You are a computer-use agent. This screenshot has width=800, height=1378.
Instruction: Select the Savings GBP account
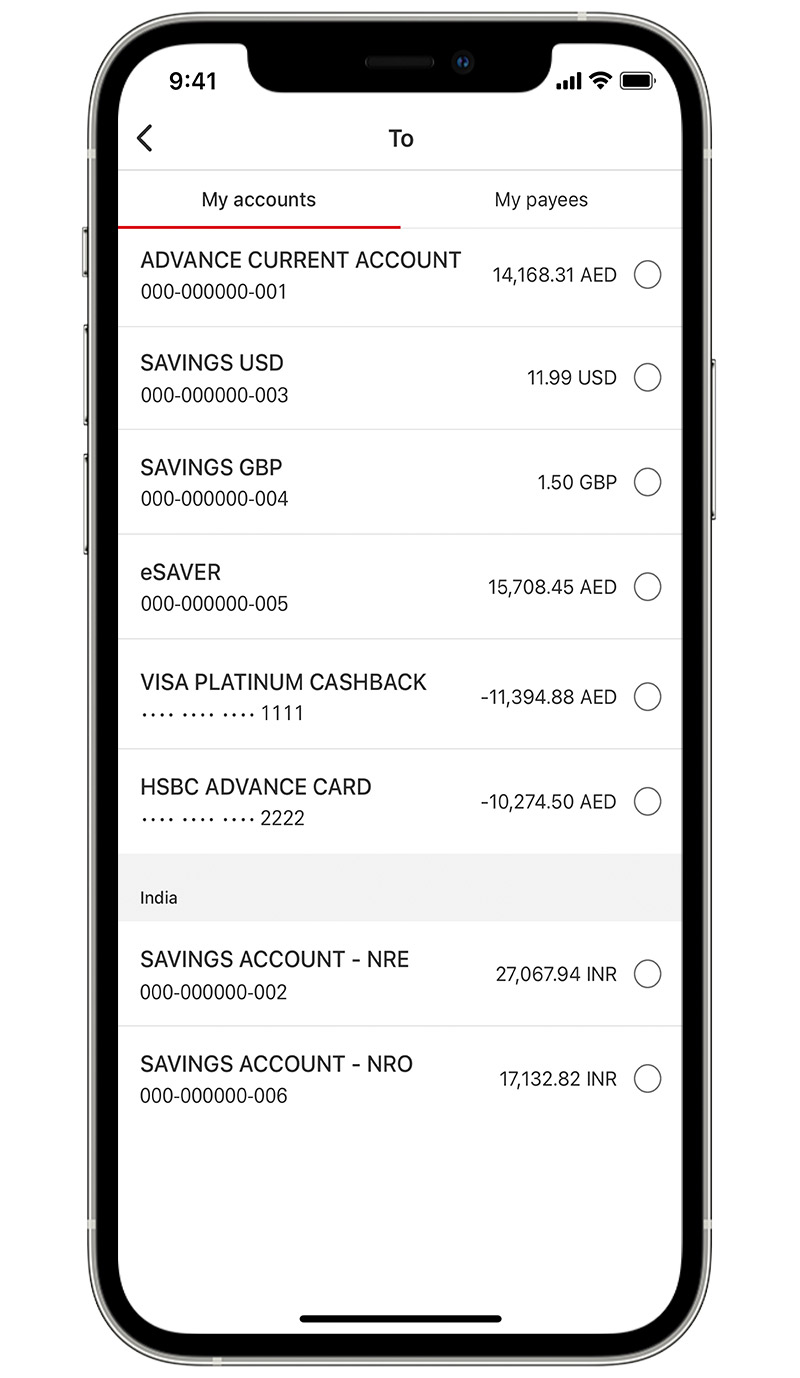point(647,482)
